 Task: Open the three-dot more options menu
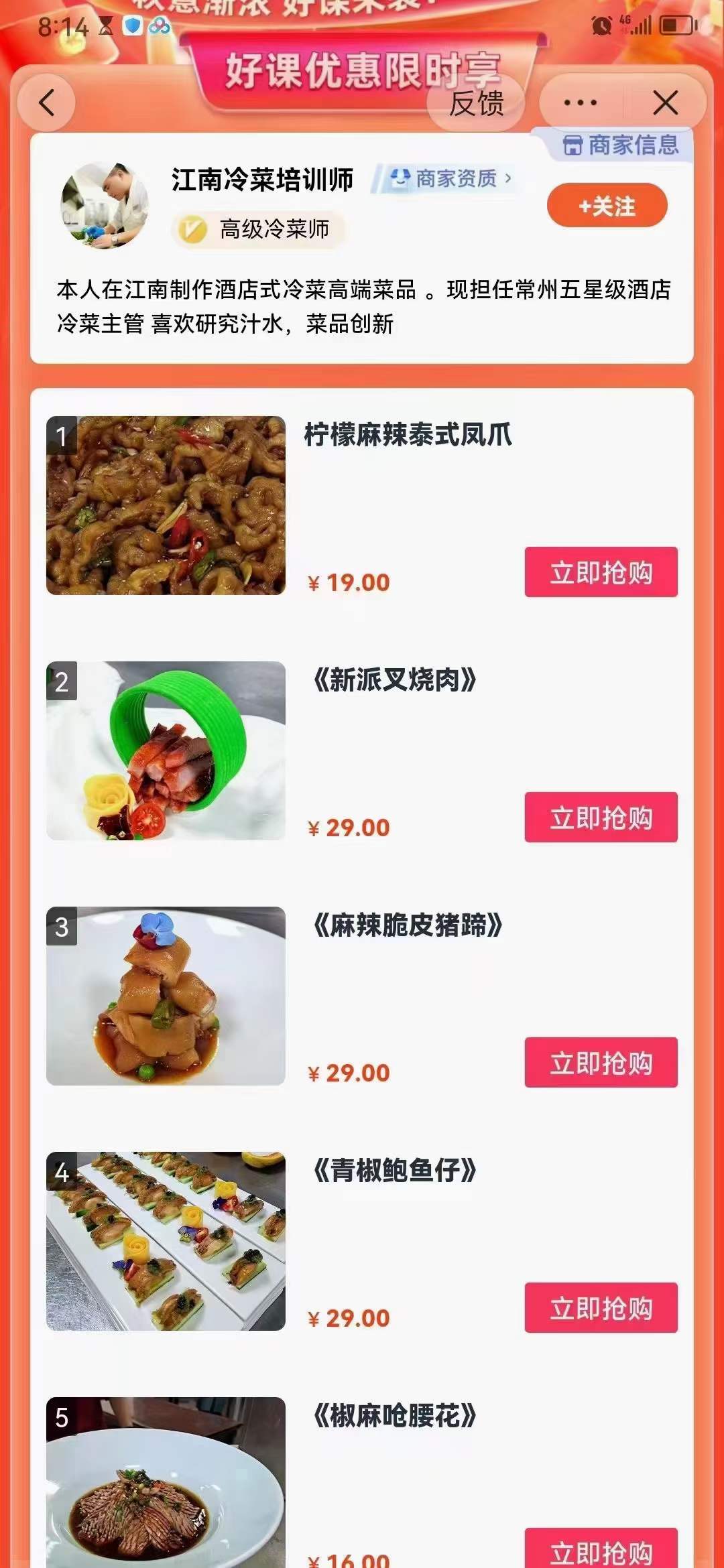coord(578,101)
